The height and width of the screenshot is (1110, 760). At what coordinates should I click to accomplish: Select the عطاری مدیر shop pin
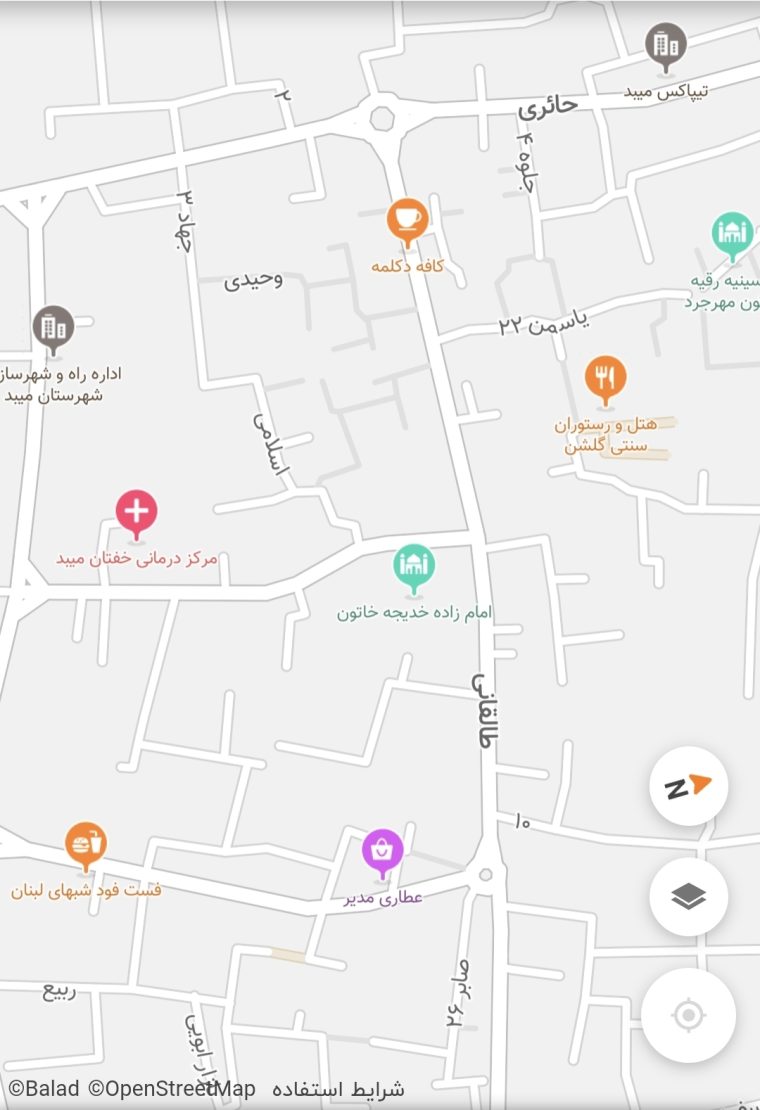pos(382,851)
